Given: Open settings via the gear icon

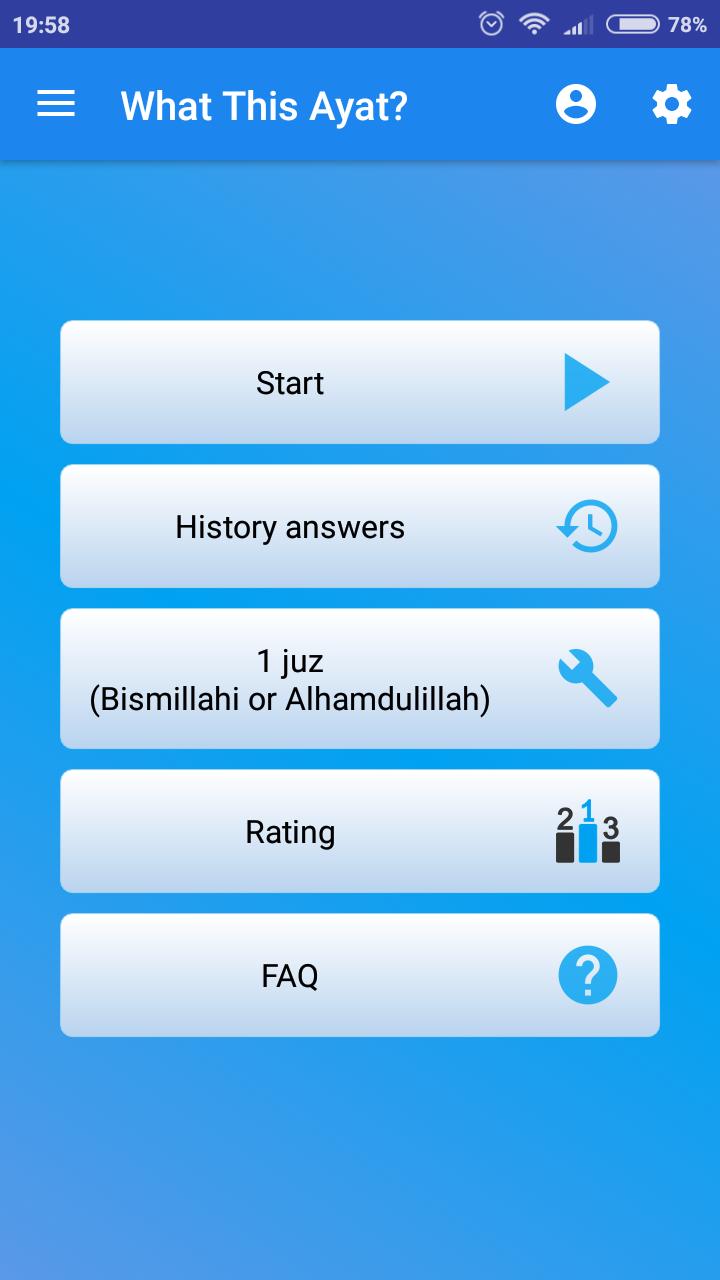Looking at the screenshot, I should [x=670, y=104].
